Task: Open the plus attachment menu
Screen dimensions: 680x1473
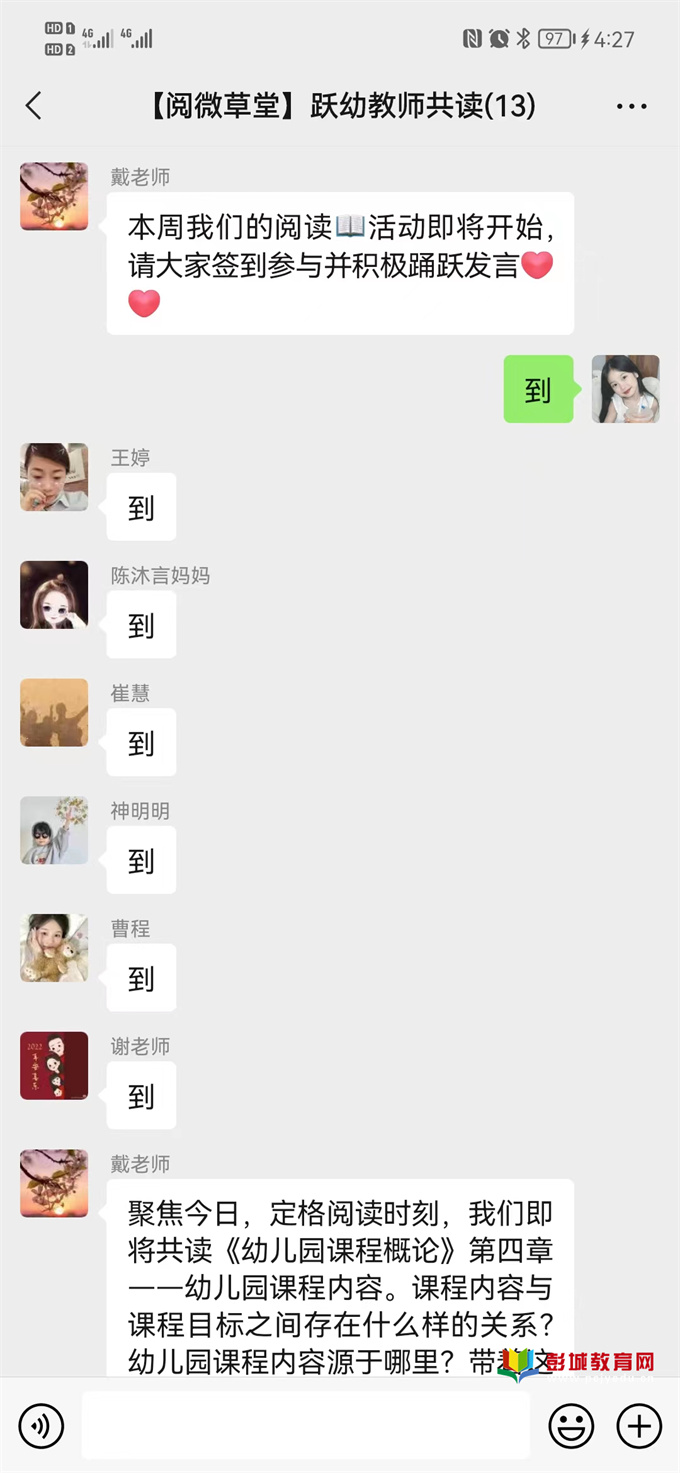Action: pyautogui.click(x=639, y=1425)
